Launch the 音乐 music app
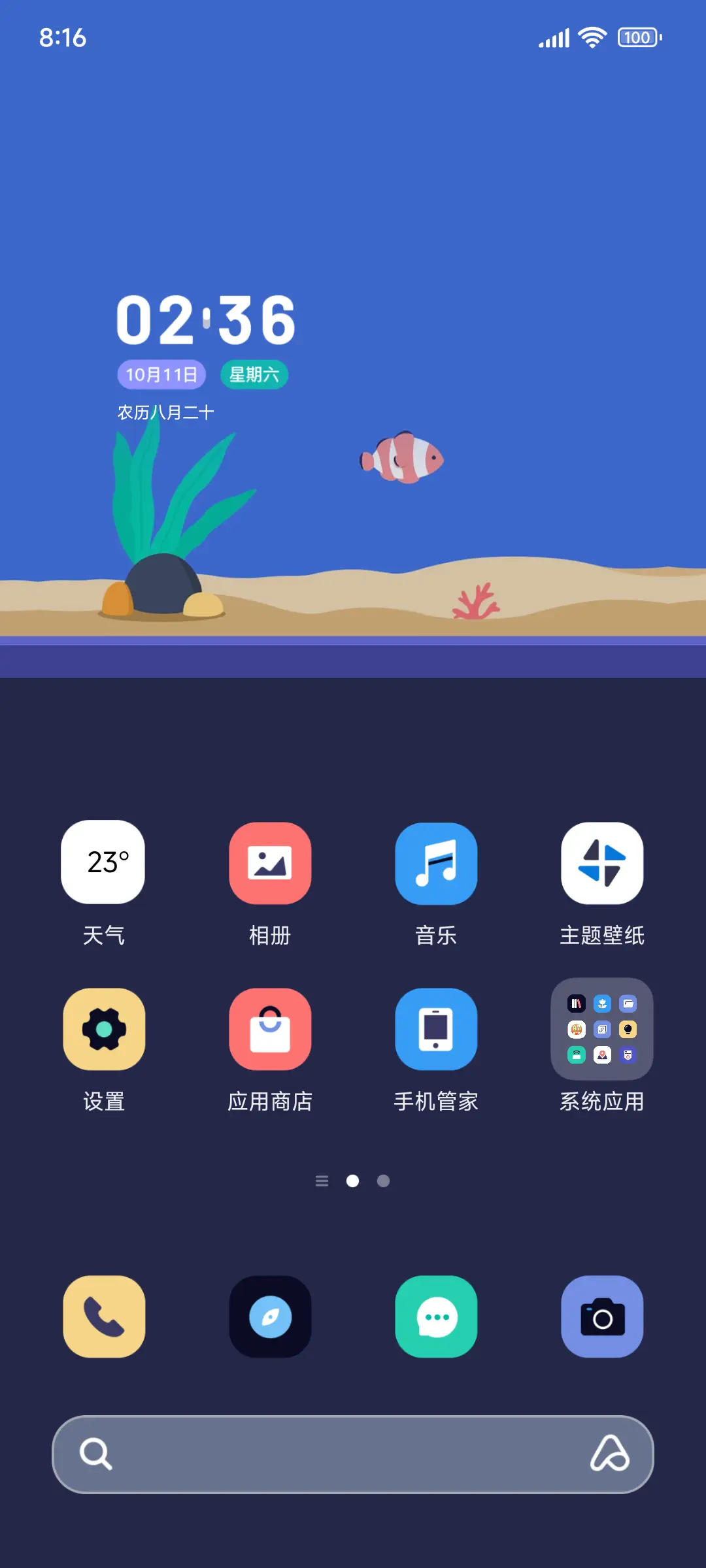The width and height of the screenshot is (706, 1568). click(436, 862)
